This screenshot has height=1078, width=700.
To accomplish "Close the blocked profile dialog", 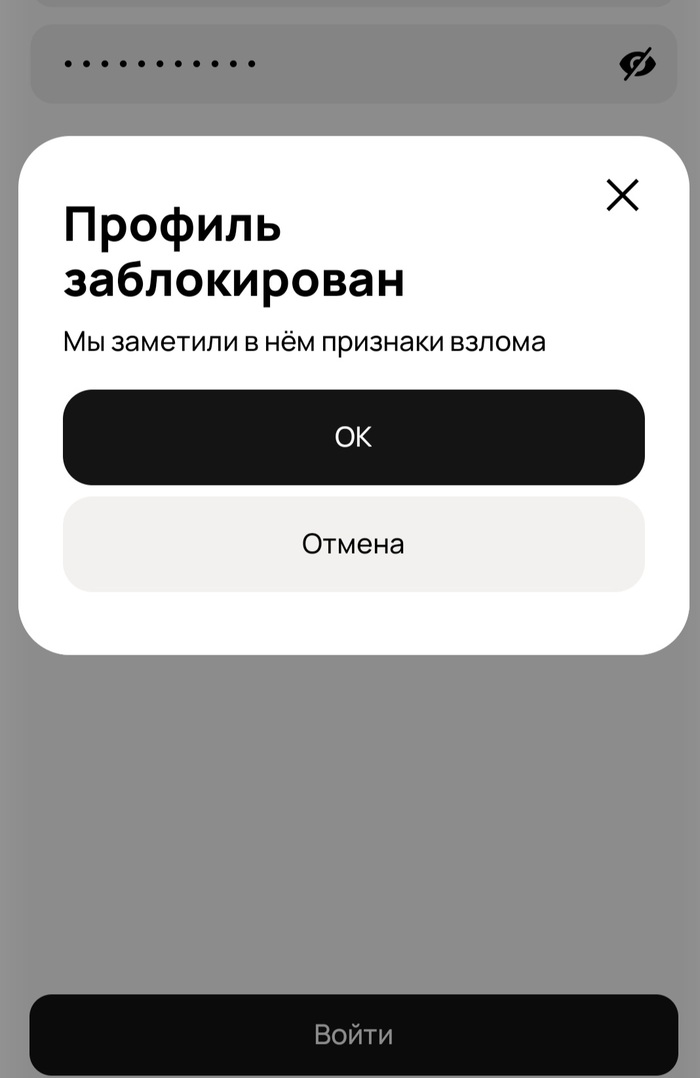I will (x=622, y=195).
